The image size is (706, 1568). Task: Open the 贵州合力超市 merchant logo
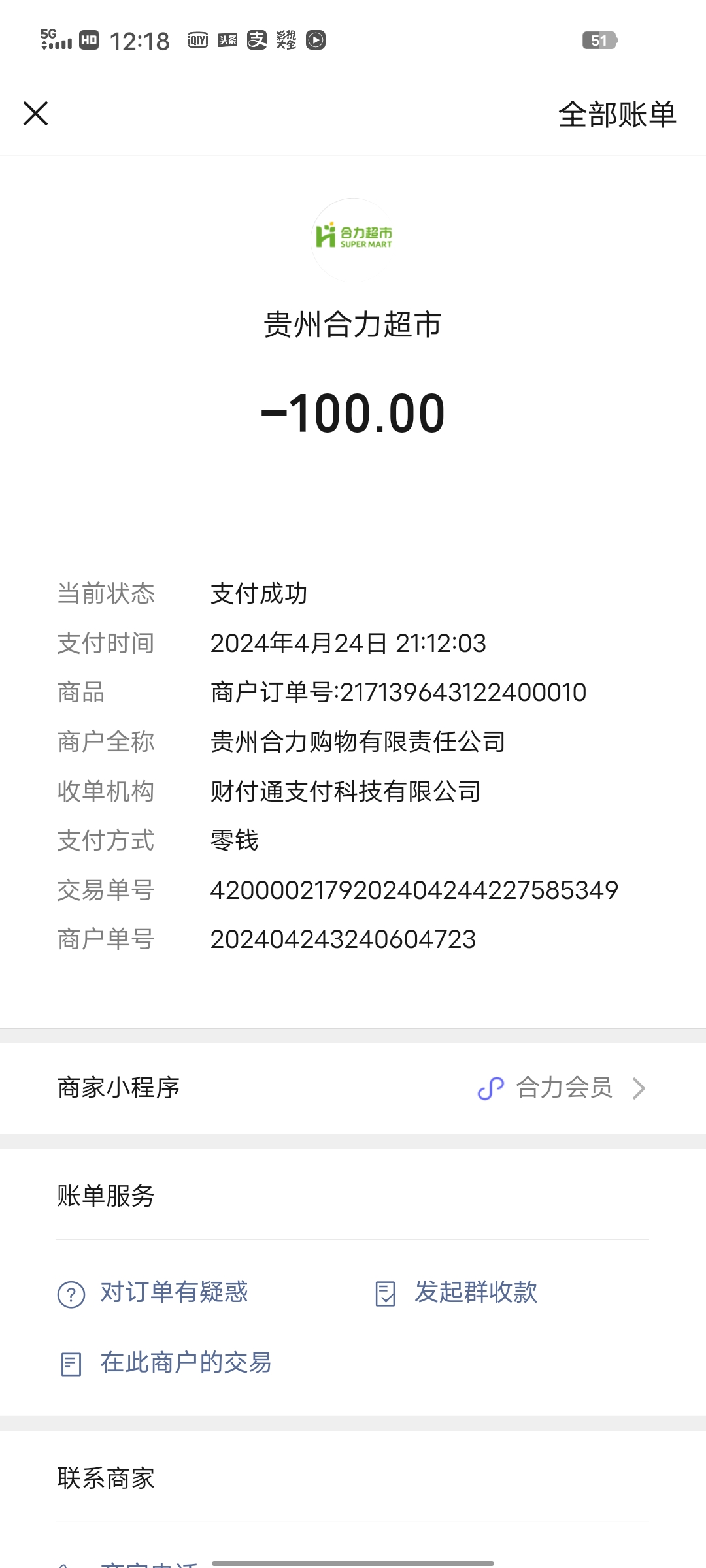click(x=353, y=239)
